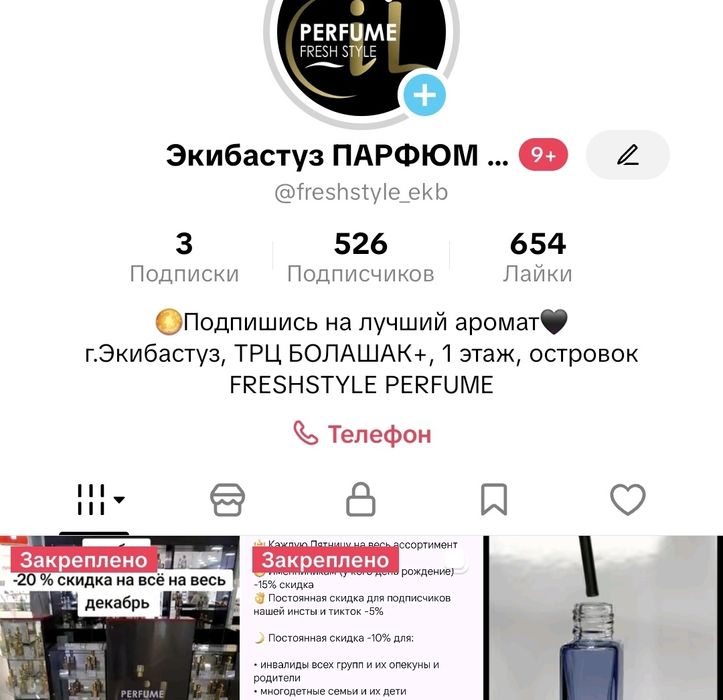The height and width of the screenshot is (700, 723).
Task: Switch to the shop tab
Action: (228, 499)
